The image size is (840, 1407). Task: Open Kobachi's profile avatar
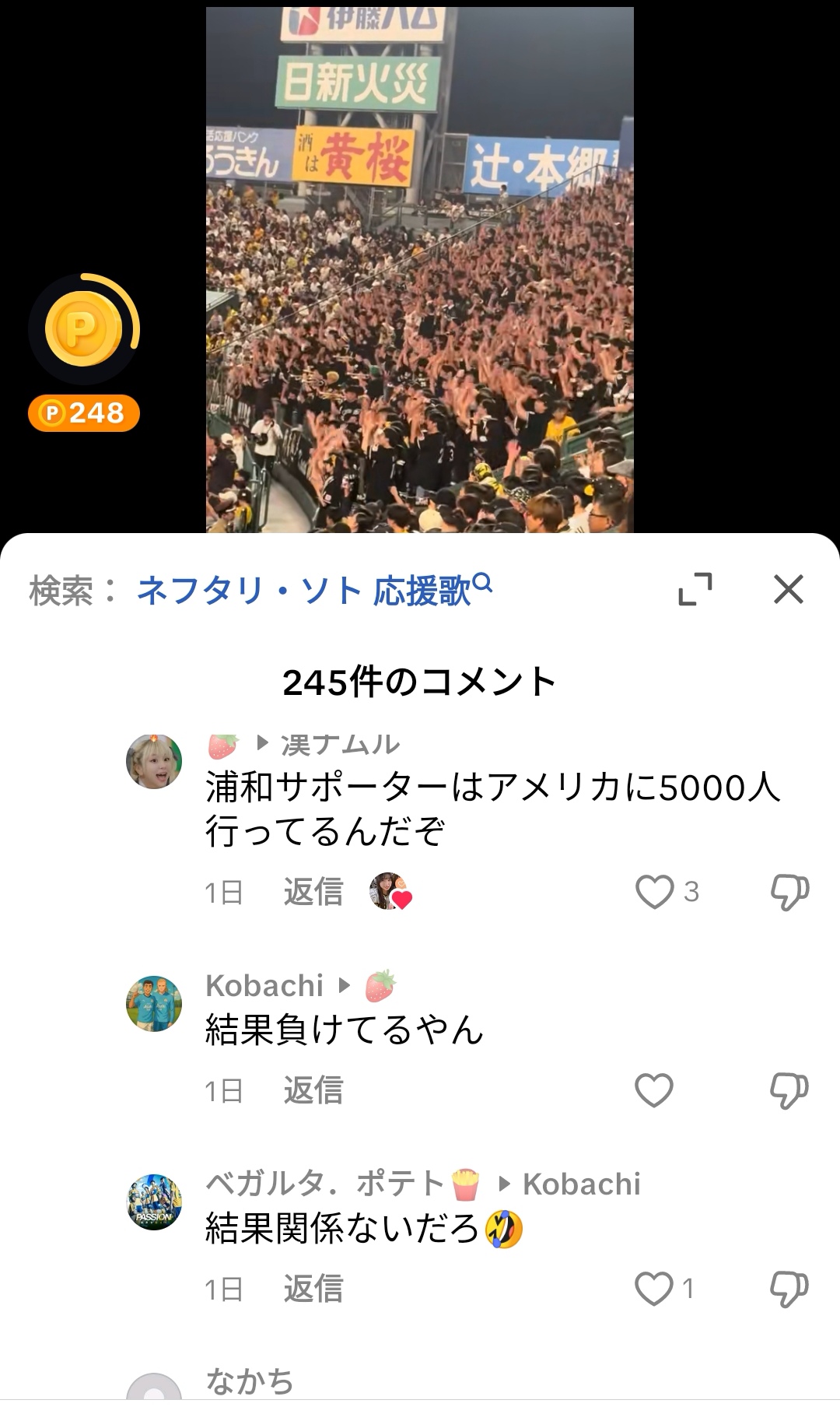pos(154,1004)
